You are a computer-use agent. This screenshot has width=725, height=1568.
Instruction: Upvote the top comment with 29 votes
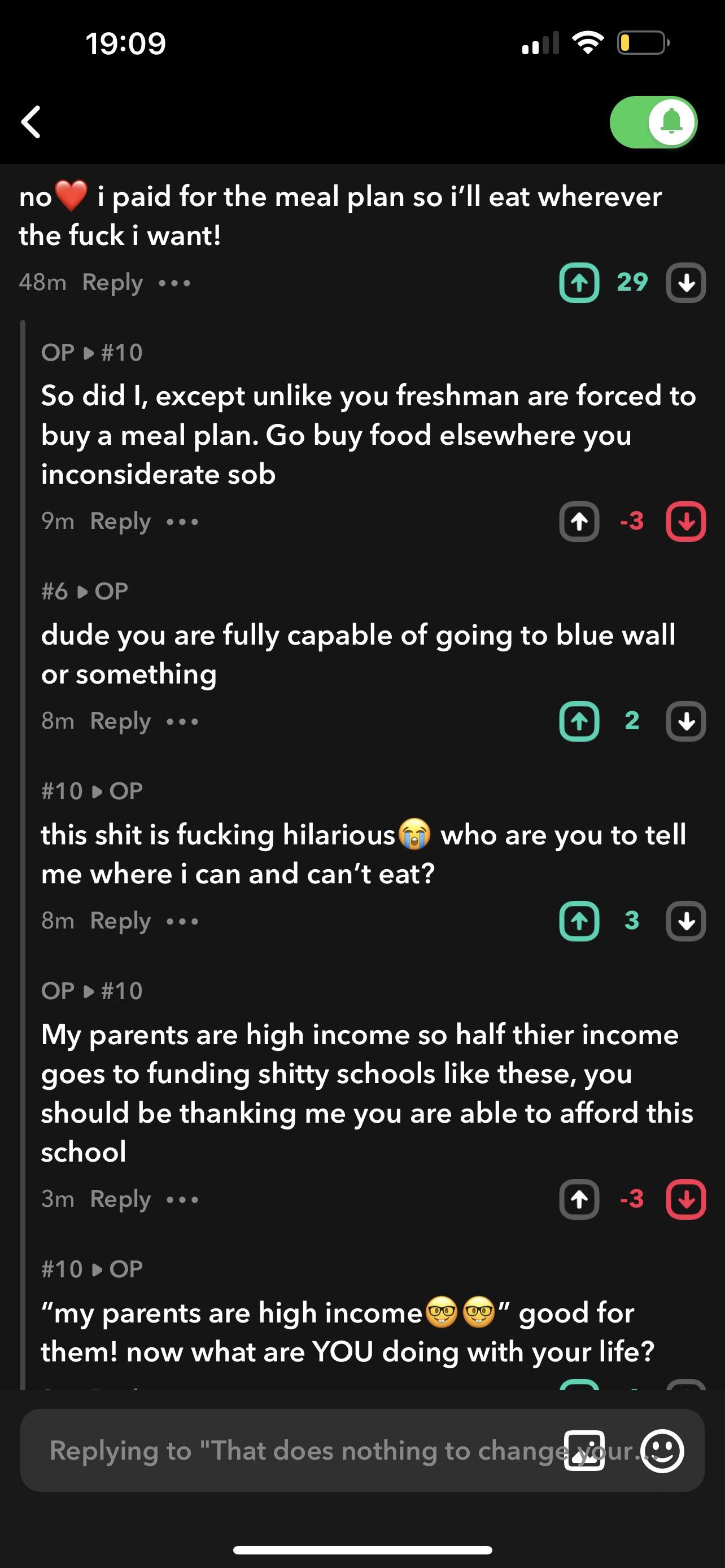(579, 282)
